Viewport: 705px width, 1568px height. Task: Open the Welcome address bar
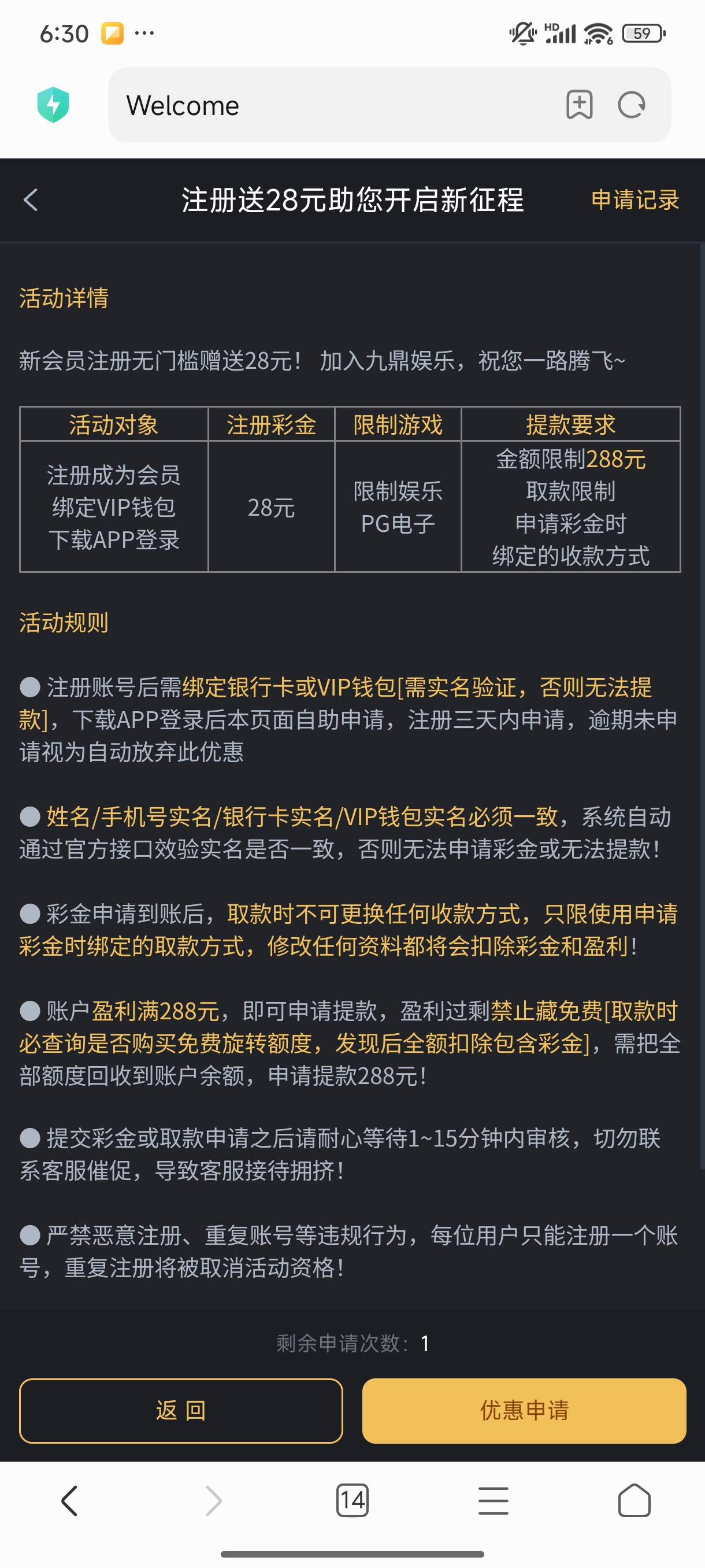[x=328, y=105]
